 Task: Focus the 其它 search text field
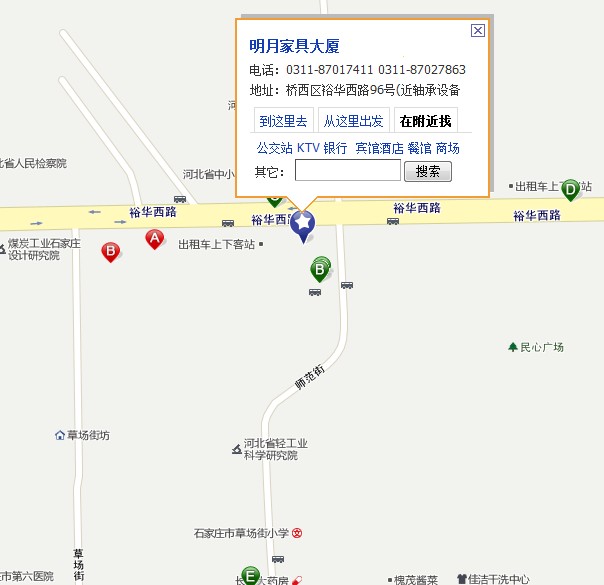(347, 171)
